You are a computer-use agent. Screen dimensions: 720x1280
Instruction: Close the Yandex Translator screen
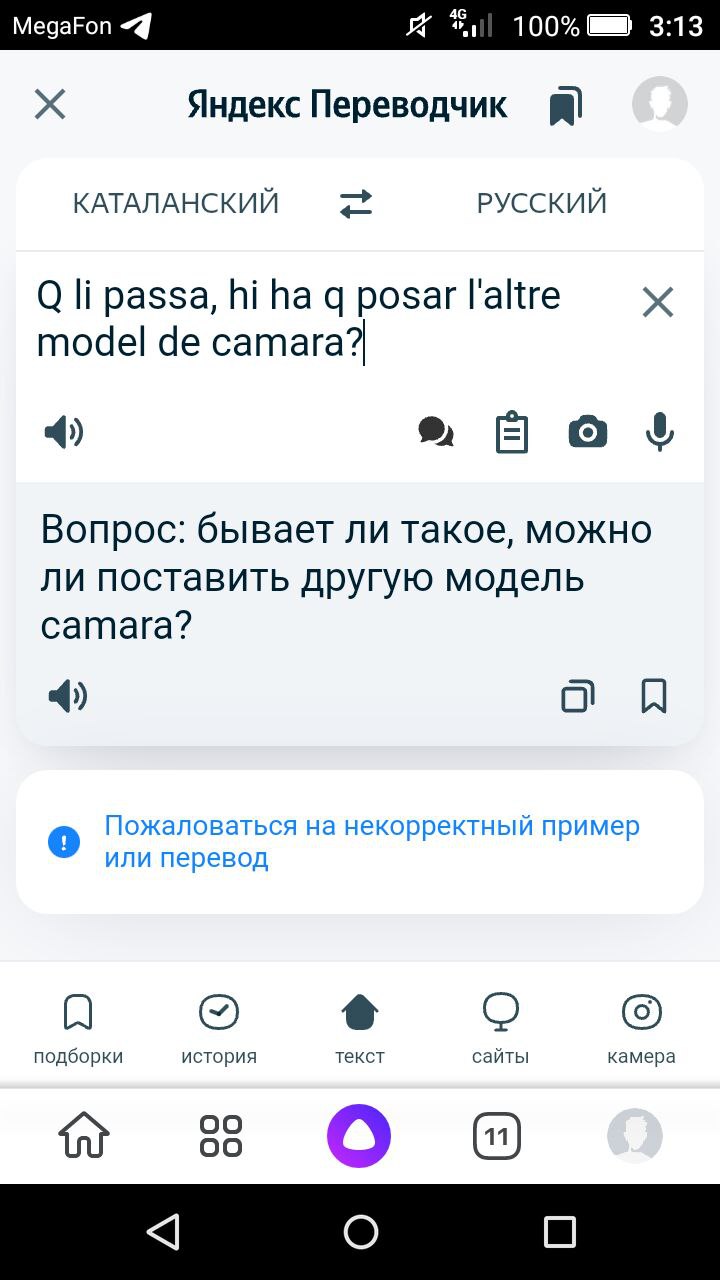pos(50,104)
